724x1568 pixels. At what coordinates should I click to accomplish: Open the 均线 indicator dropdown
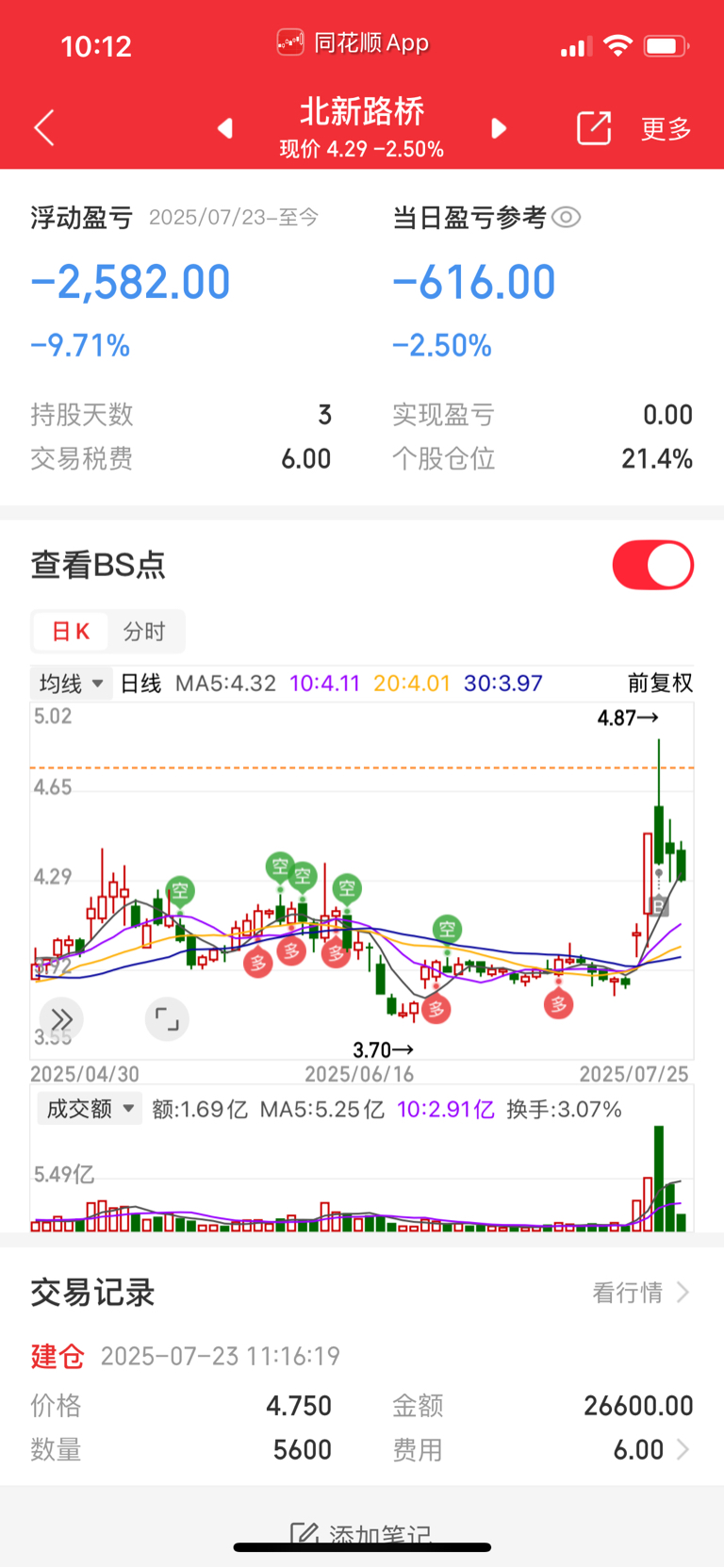tap(72, 683)
